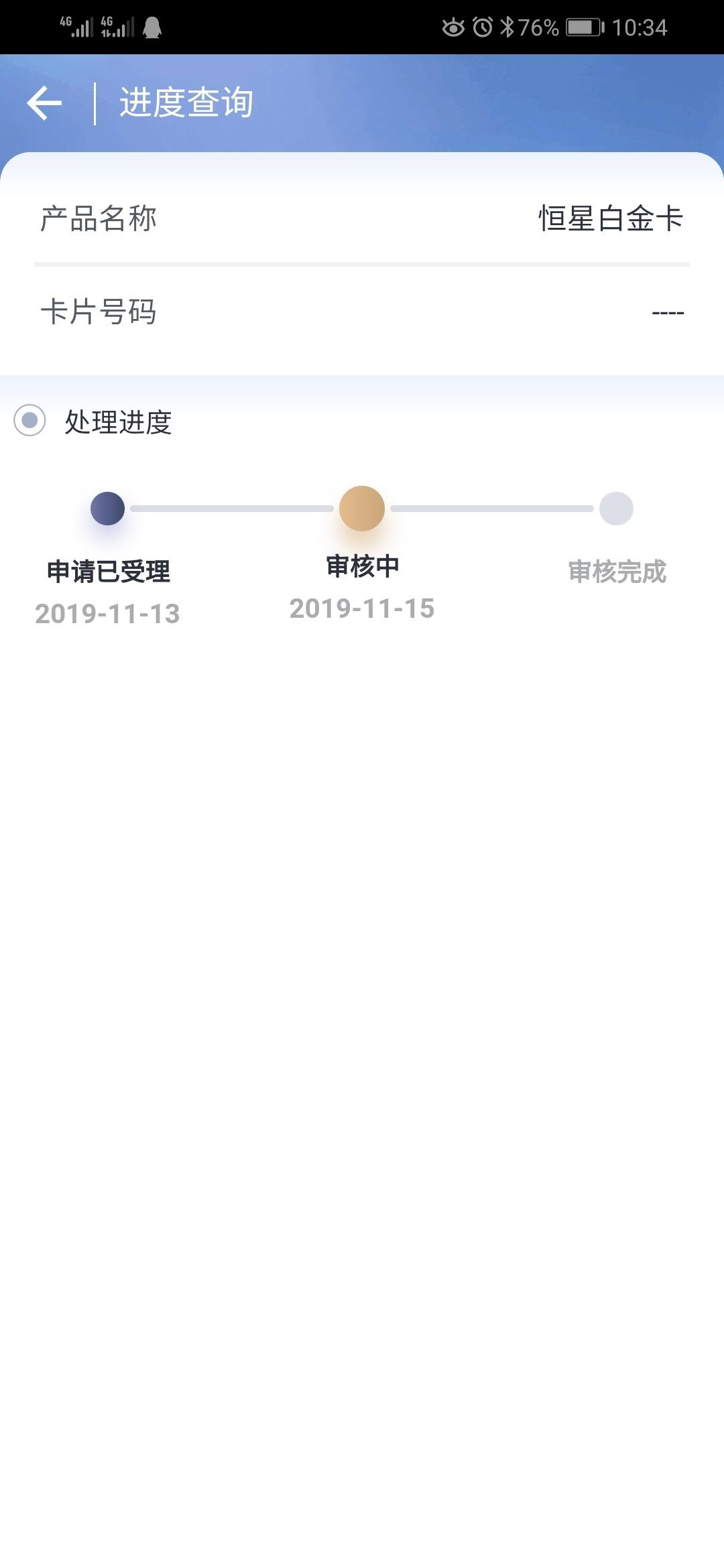Go back from the 进度查询 page
This screenshot has width=724, height=1568.
[x=44, y=103]
